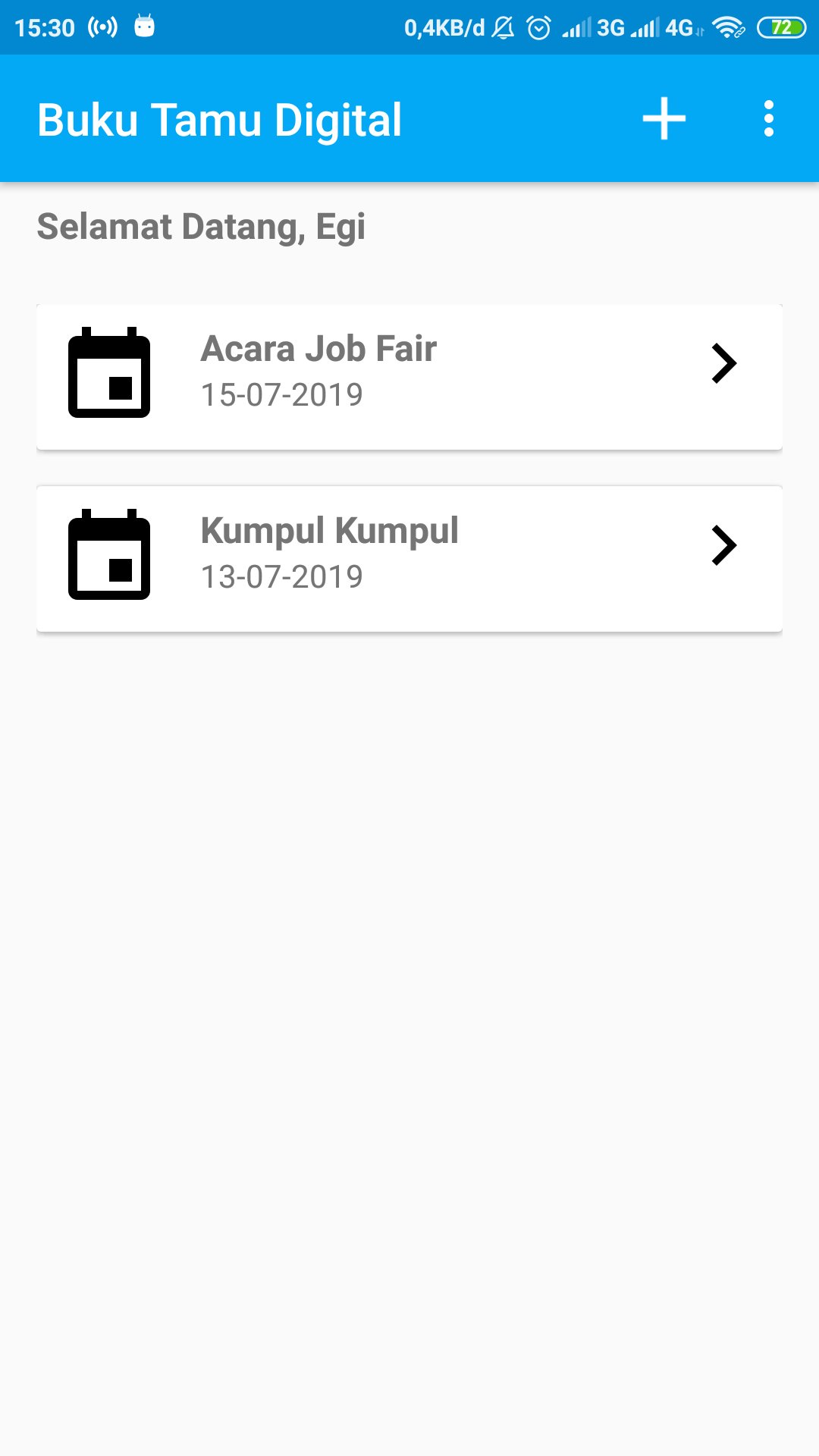Screen dimensions: 819x1456
Task: Open the Acara Job Fair event card
Action: (409, 373)
